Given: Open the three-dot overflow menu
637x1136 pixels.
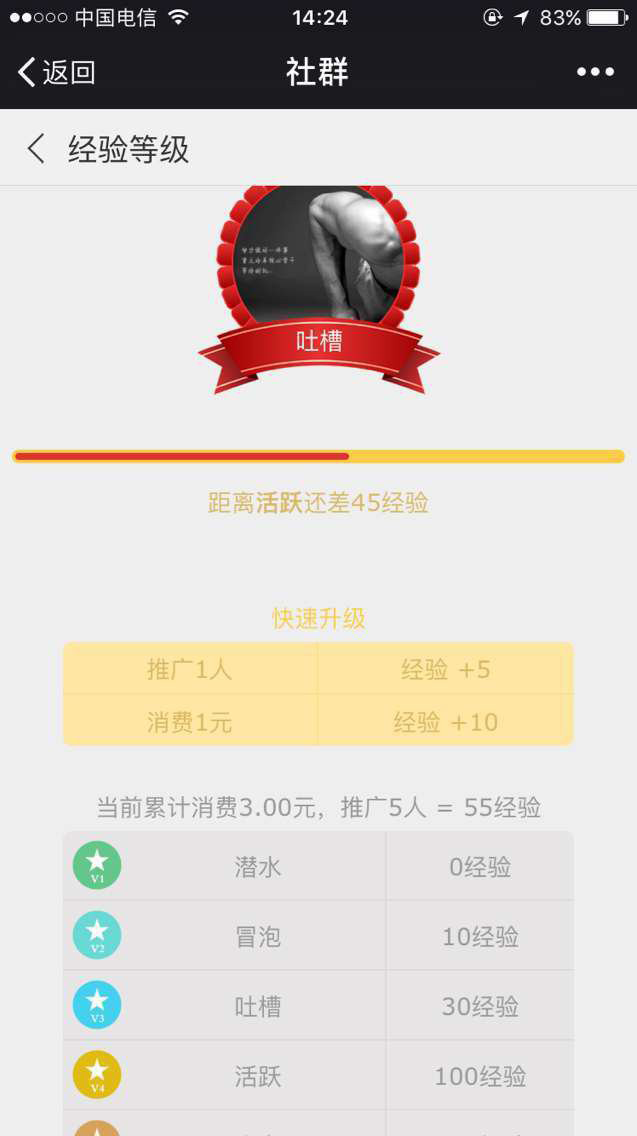Looking at the screenshot, I should tap(595, 72).
